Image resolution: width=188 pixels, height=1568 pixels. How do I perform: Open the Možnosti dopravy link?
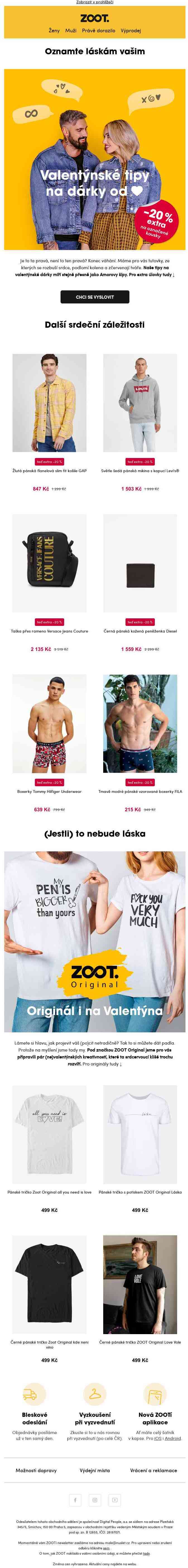pyautogui.click(x=36, y=1470)
